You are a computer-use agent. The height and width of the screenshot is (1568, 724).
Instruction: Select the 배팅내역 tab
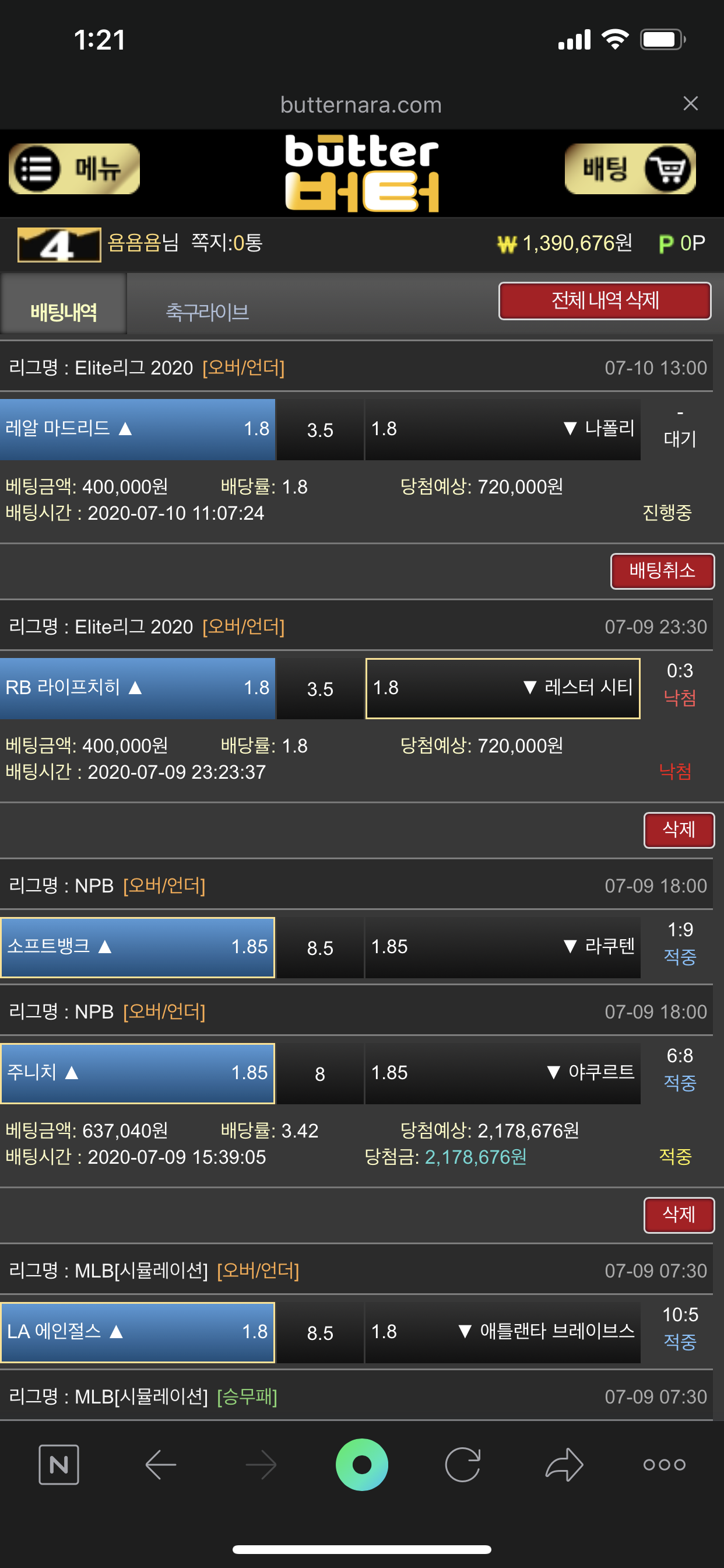point(64,312)
